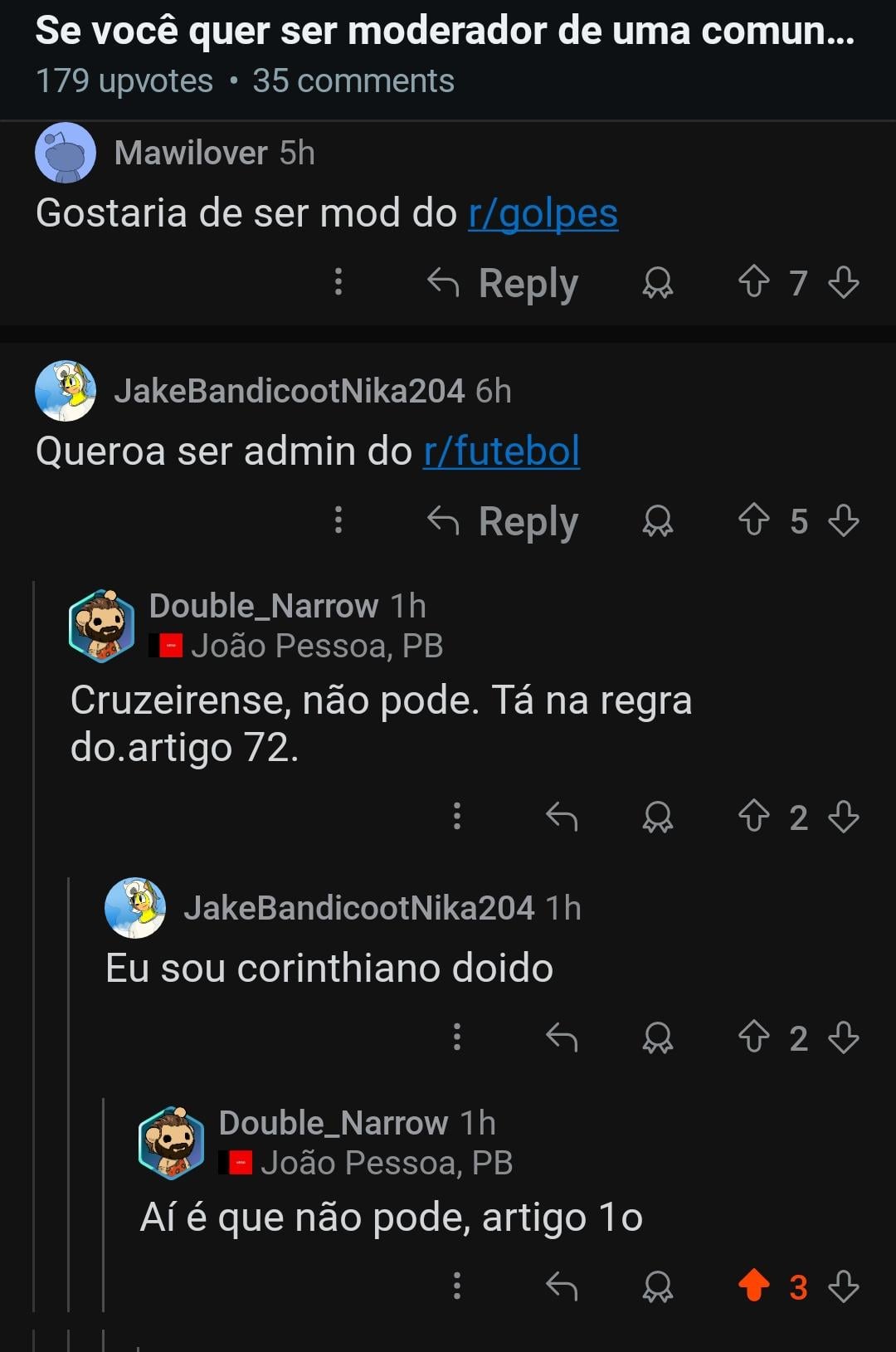Downvote the 'Aí é que não pode' comment
896x1352 pixels.
843,1287
